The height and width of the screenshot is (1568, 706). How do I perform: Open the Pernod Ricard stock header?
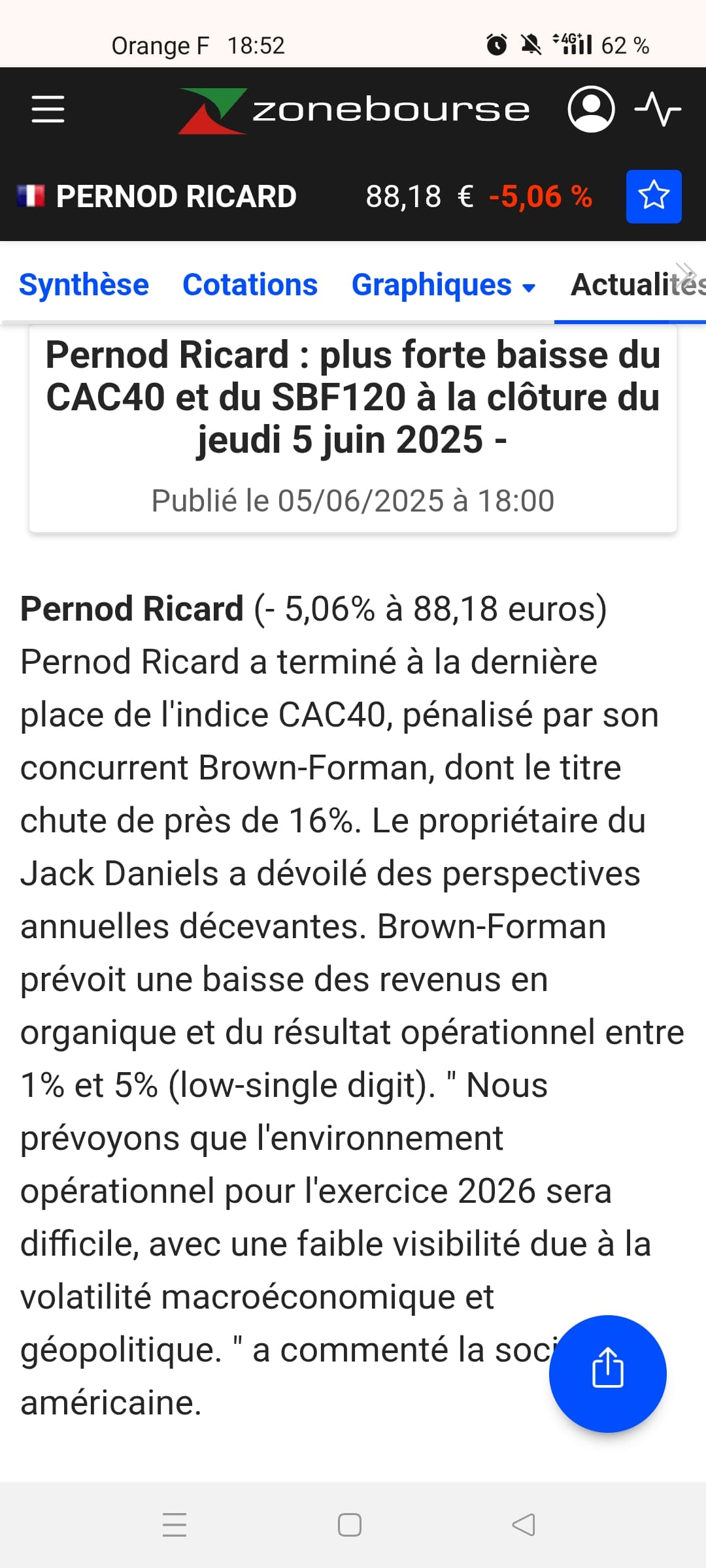157,197
